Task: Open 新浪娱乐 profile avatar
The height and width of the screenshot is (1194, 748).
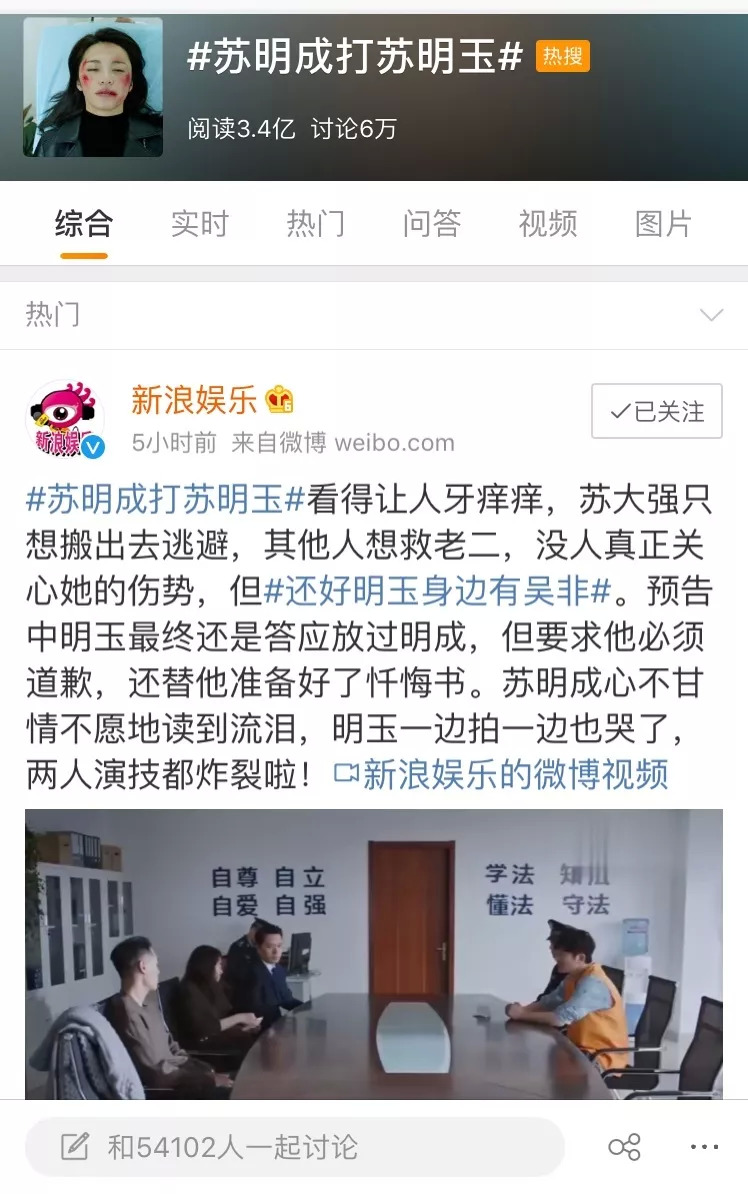Action: pyautogui.click(x=66, y=420)
